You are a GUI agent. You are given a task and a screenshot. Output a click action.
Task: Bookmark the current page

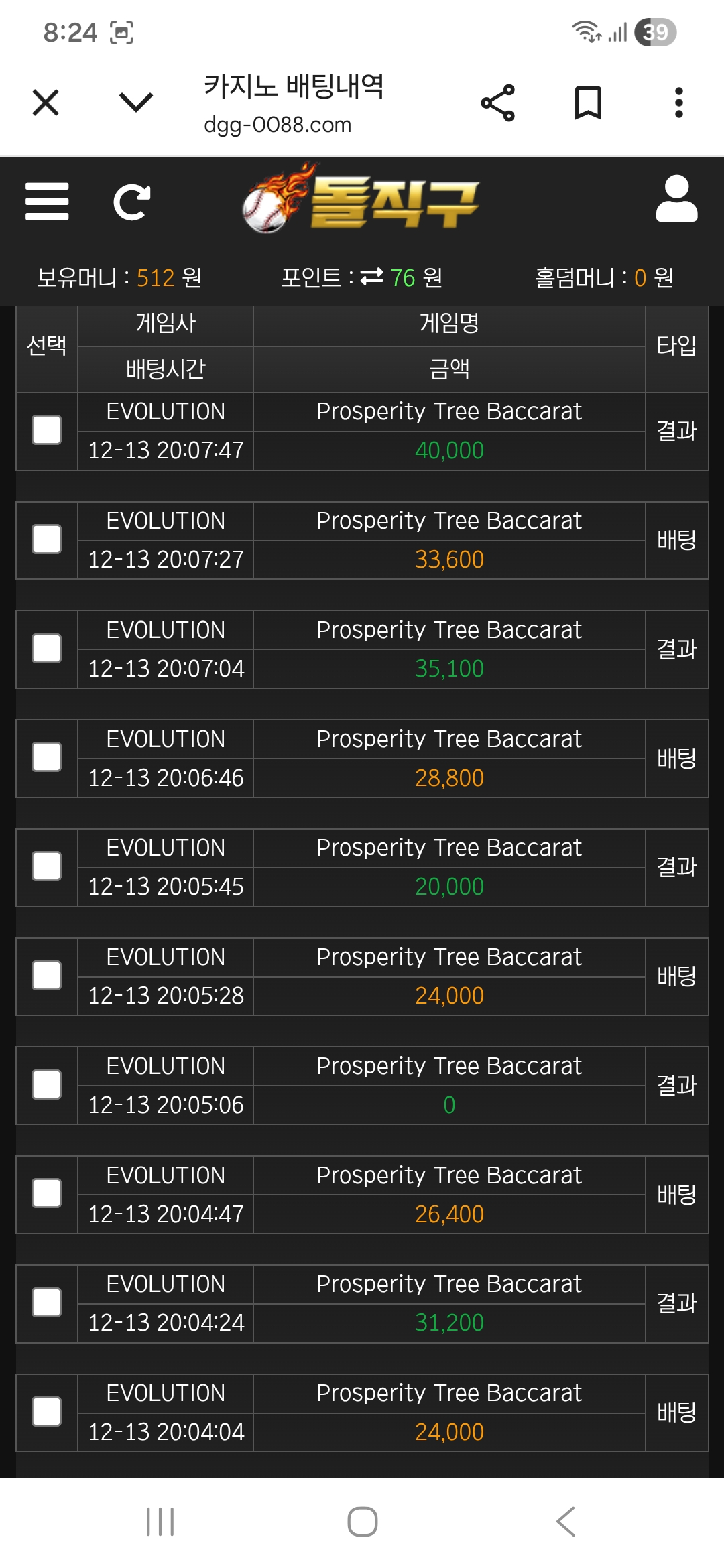(588, 103)
